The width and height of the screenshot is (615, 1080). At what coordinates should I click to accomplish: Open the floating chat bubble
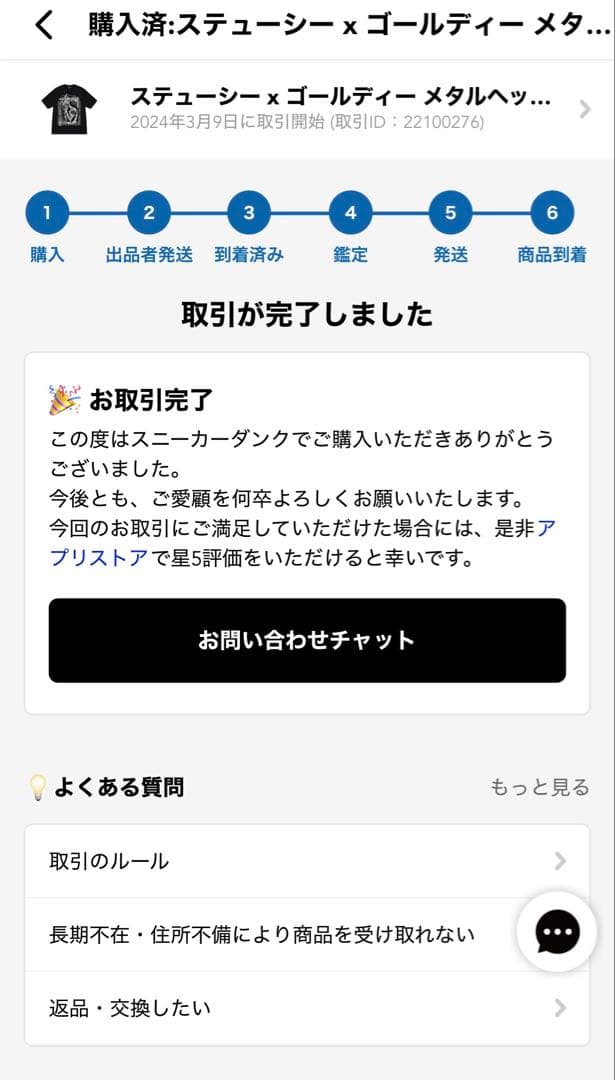[556, 932]
